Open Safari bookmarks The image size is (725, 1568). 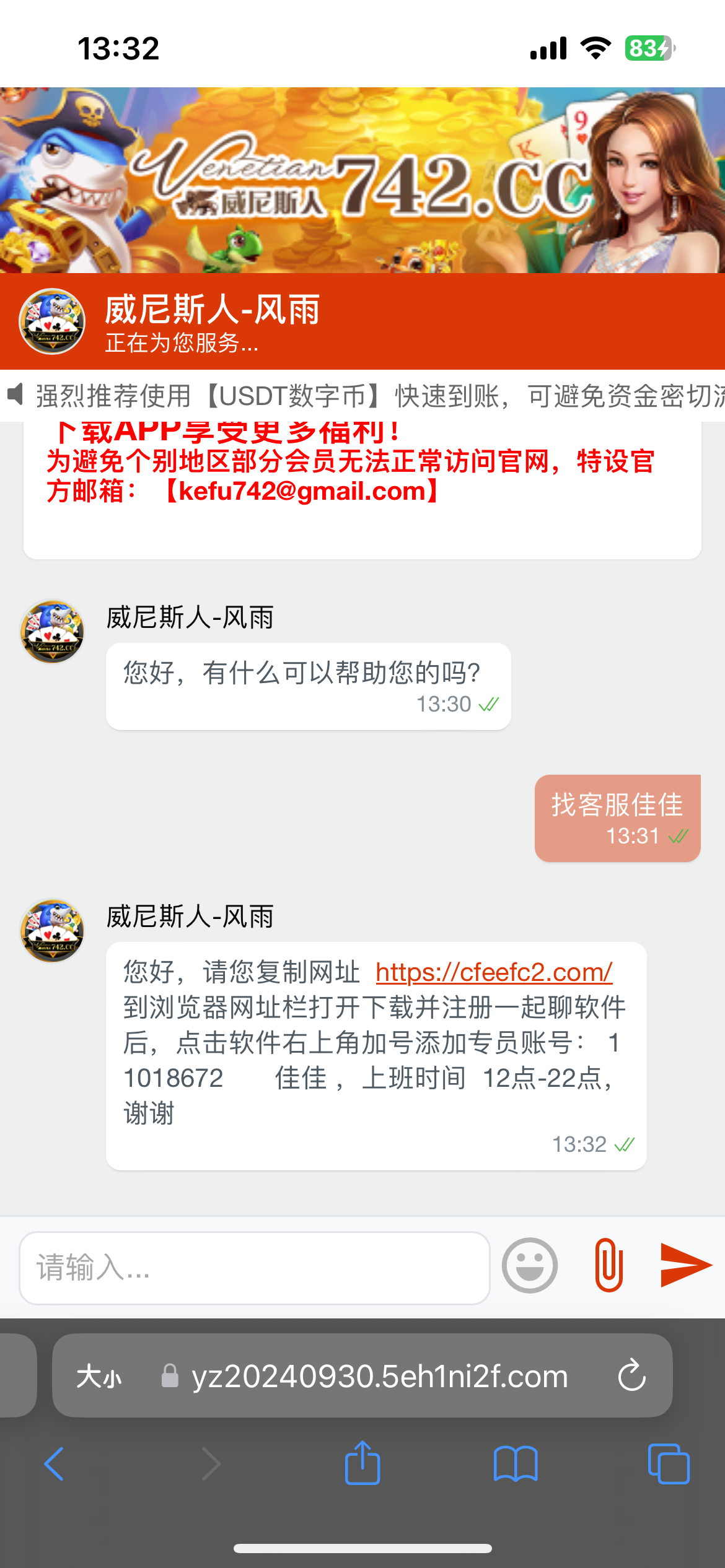click(x=515, y=1464)
